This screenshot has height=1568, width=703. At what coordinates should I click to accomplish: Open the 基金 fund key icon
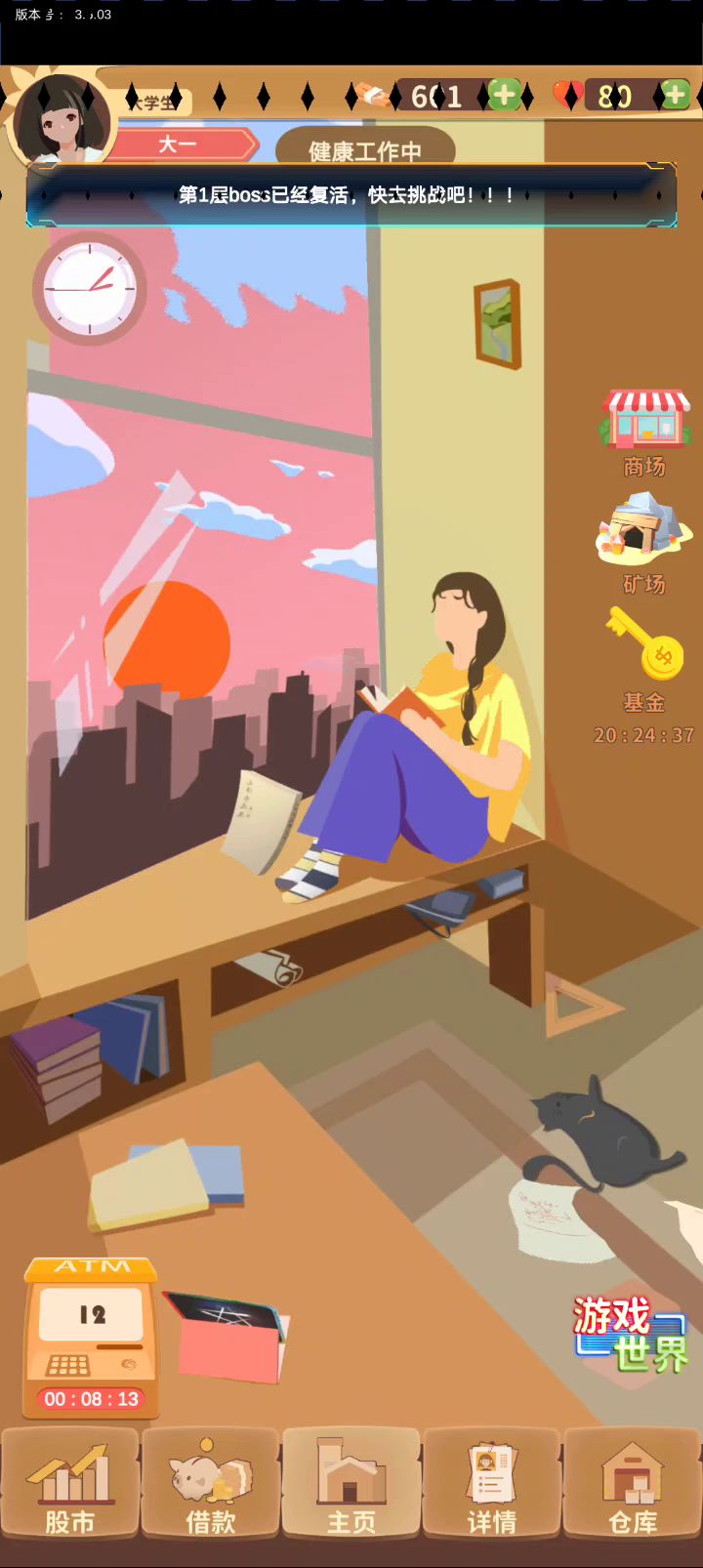pyautogui.click(x=644, y=654)
